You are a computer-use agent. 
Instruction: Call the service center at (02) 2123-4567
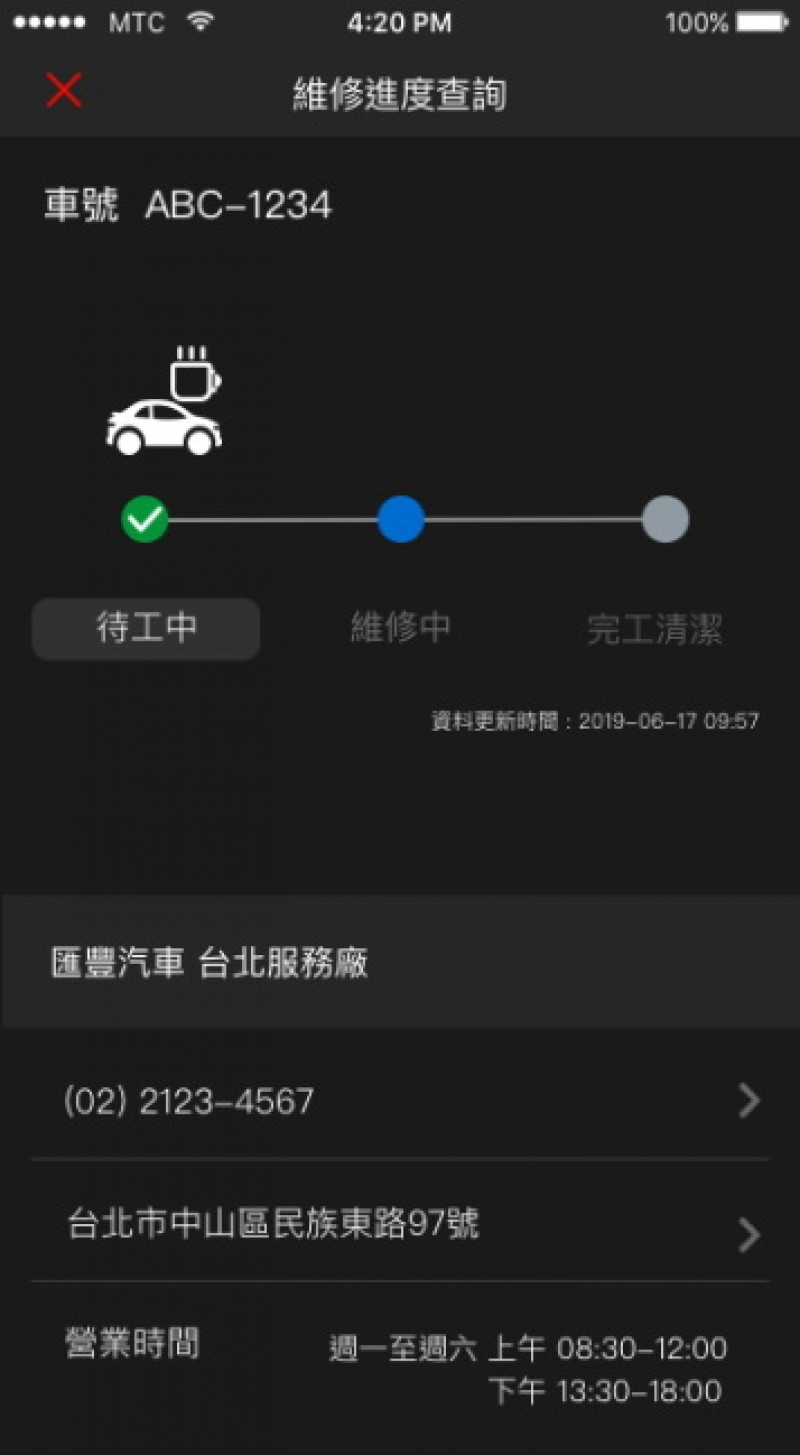(x=400, y=1101)
